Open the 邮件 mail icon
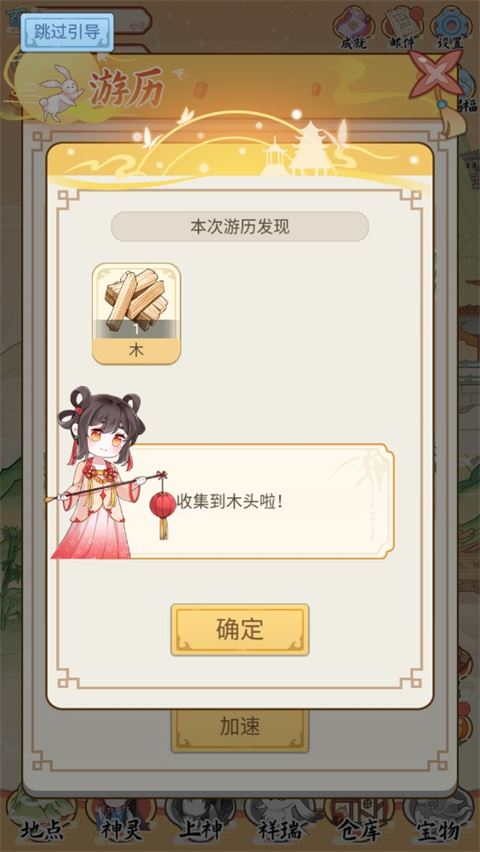480x852 pixels. 402,28
